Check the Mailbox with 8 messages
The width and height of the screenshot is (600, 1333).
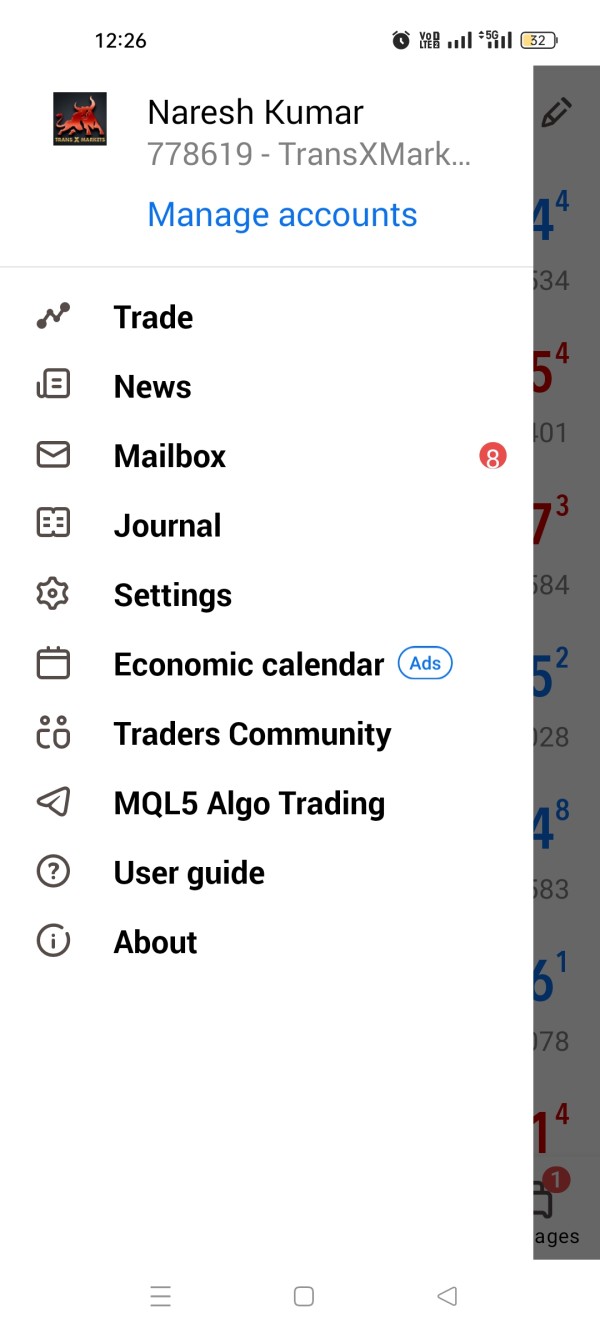(x=170, y=456)
